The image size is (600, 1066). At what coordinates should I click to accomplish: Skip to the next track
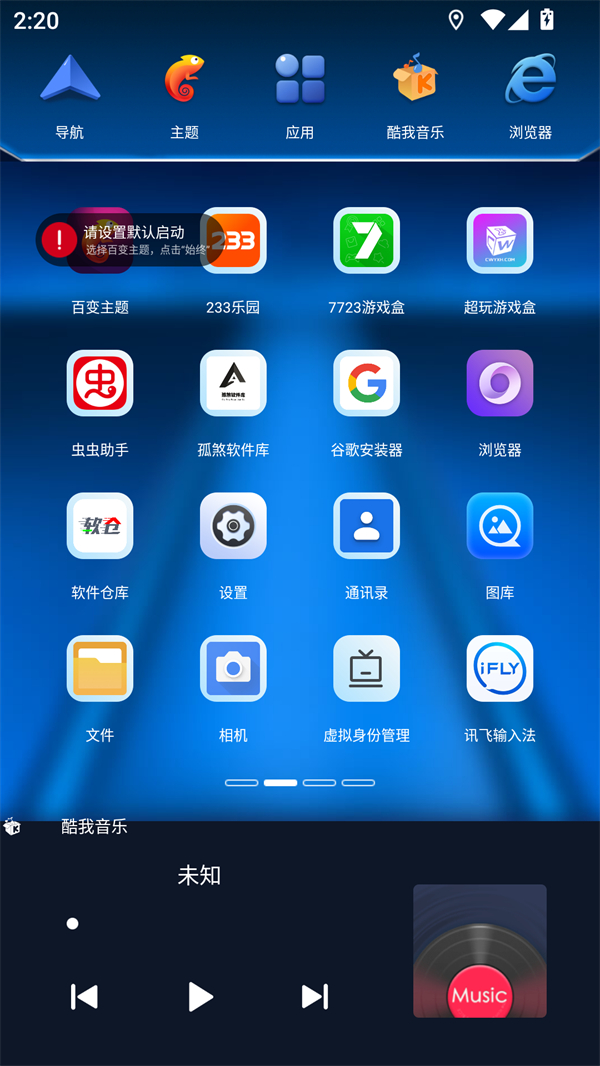coord(315,997)
